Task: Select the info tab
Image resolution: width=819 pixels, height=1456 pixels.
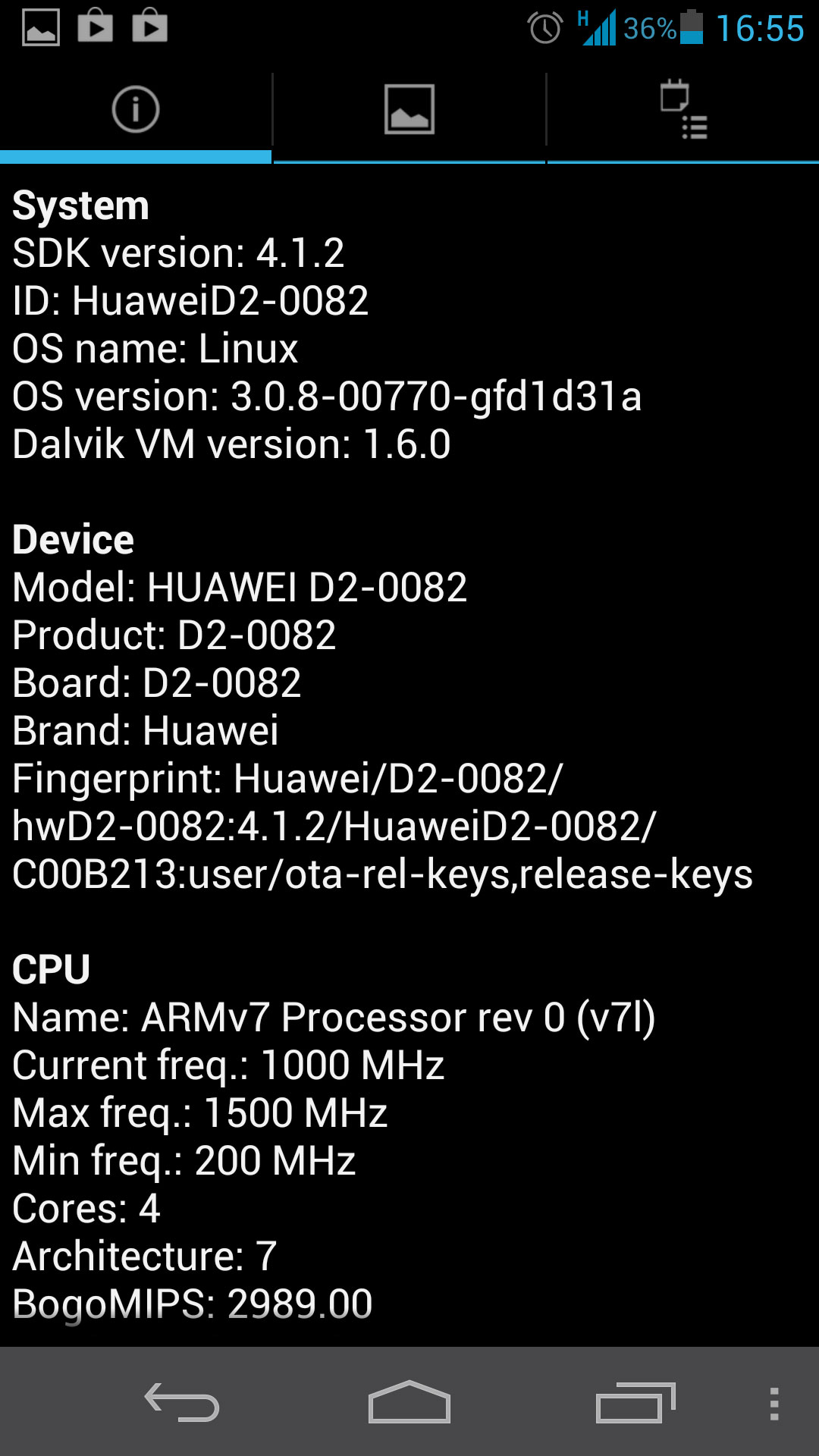Action: 136,110
